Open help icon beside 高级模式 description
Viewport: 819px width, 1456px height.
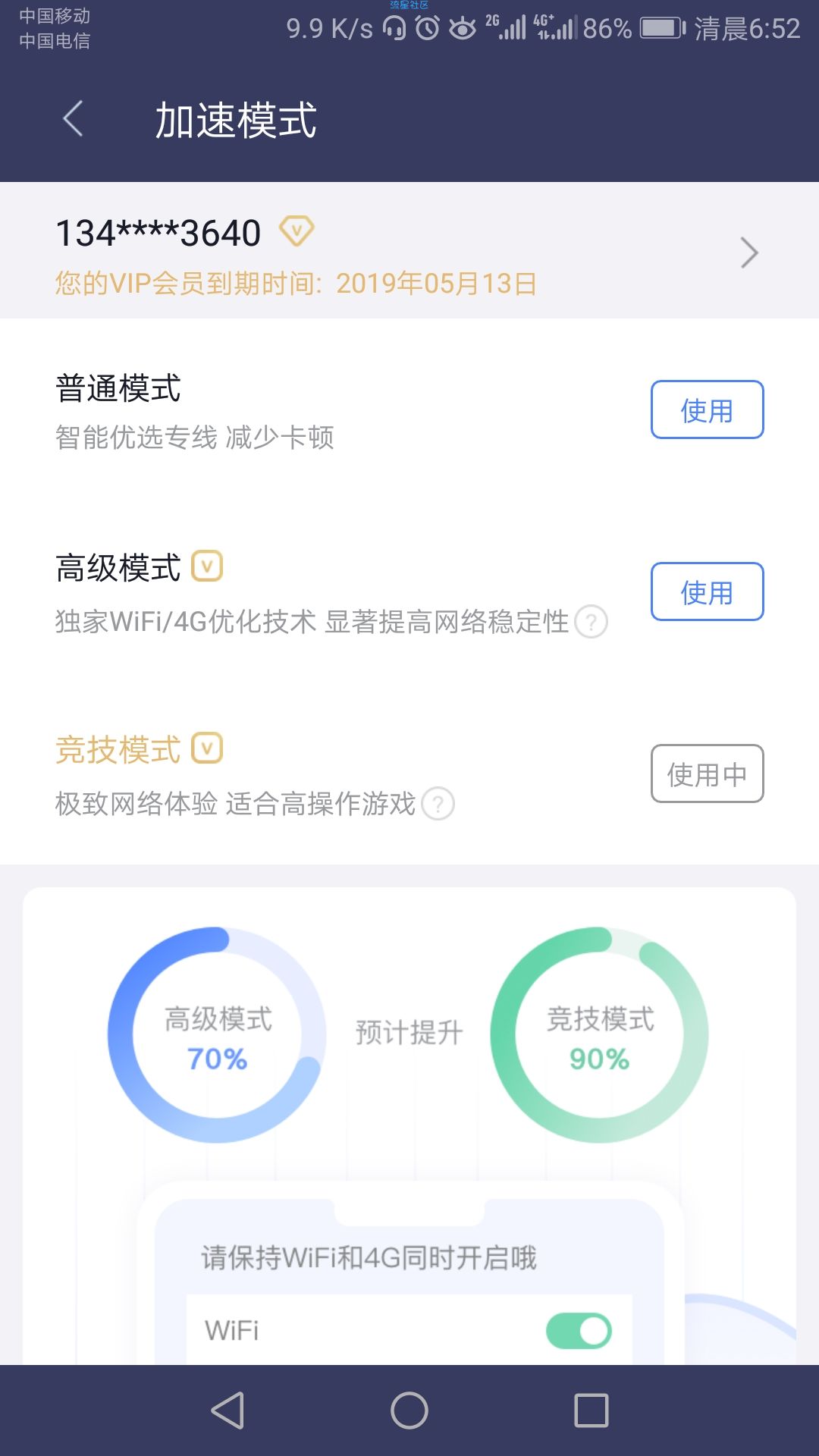pyautogui.click(x=591, y=622)
